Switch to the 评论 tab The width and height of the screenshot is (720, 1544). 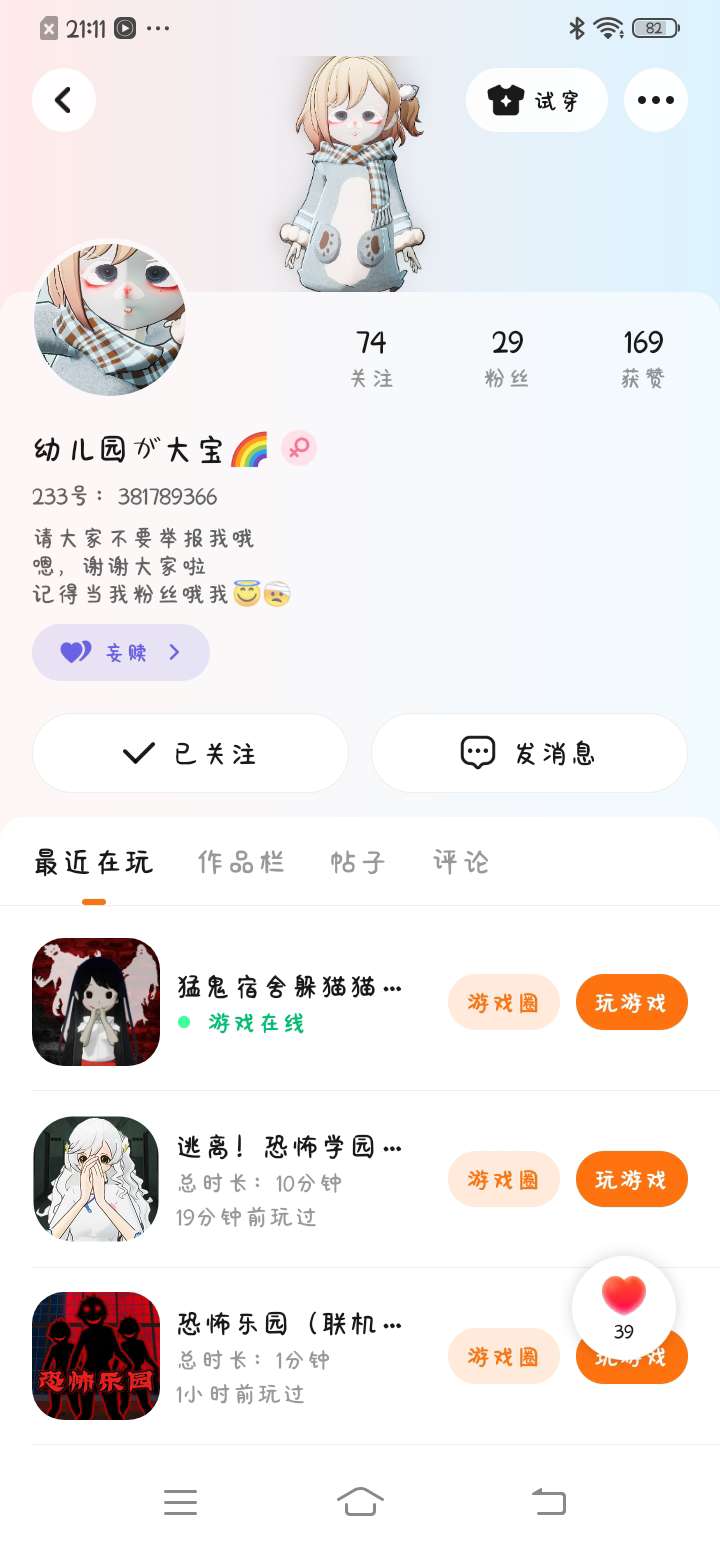point(461,862)
